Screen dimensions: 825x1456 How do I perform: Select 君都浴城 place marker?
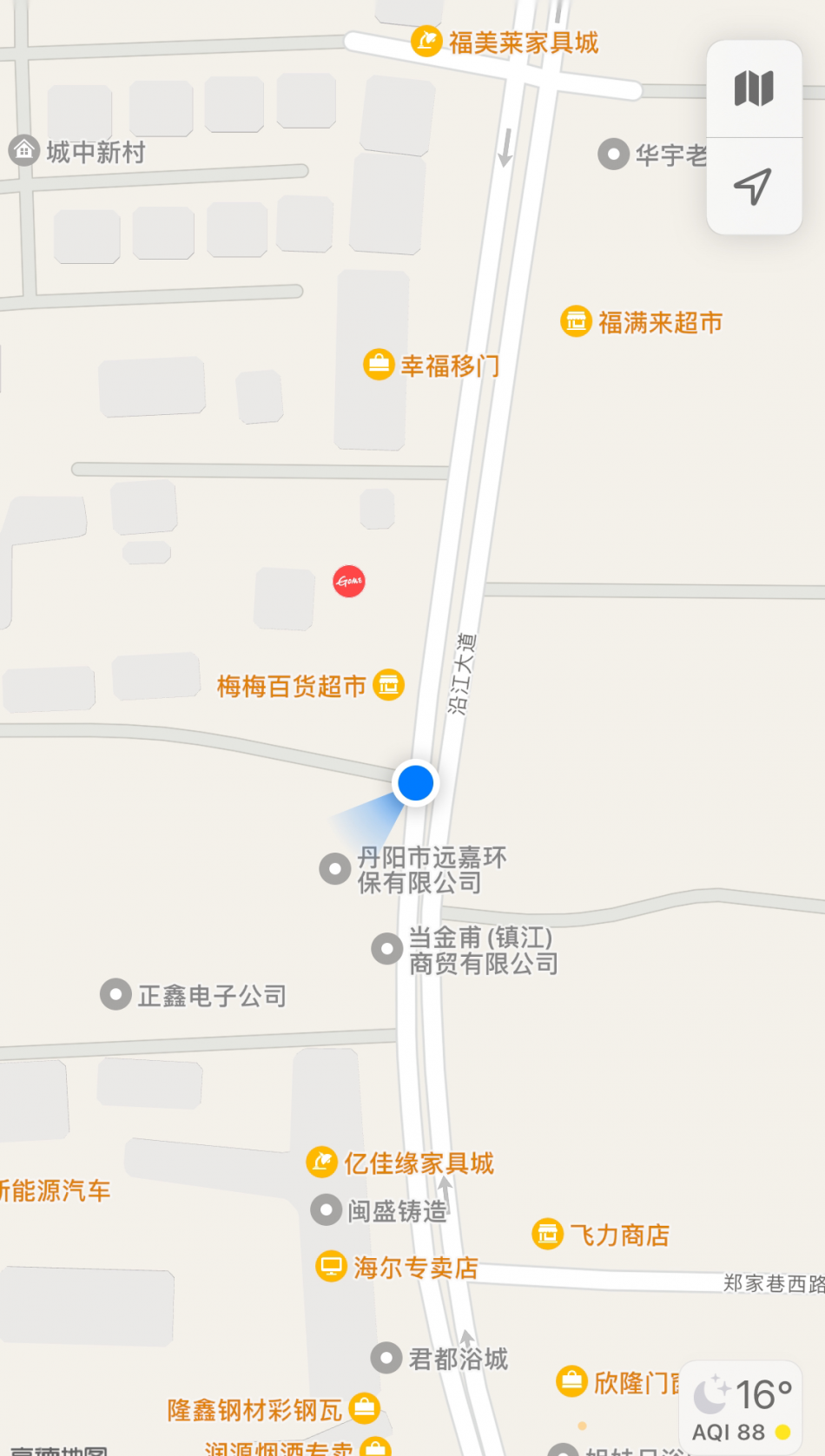click(x=386, y=1358)
